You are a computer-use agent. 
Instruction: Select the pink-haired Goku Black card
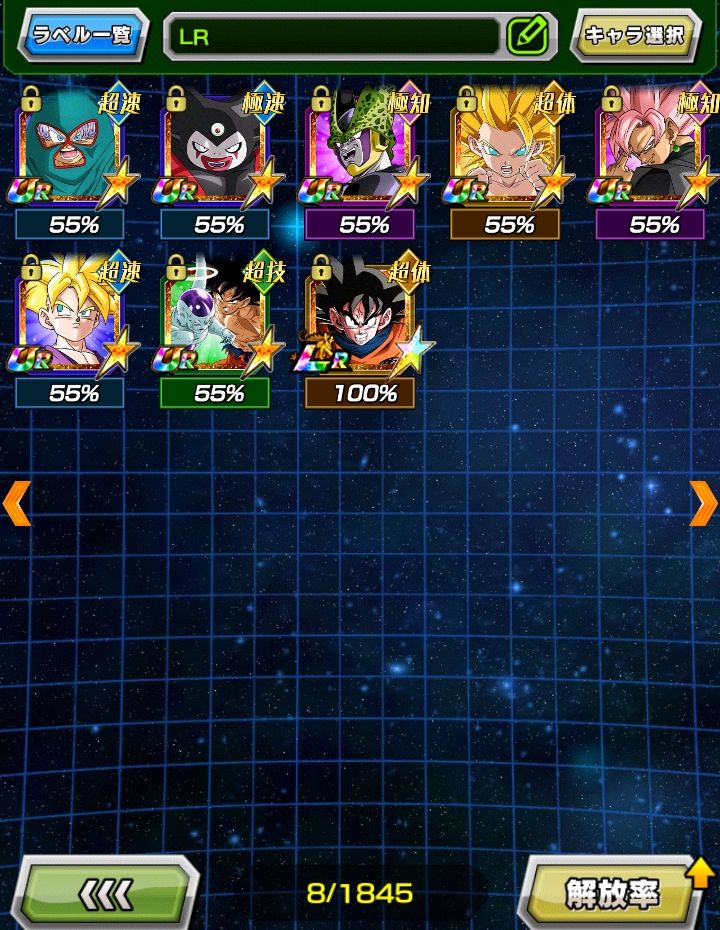(x=650, y=150)
